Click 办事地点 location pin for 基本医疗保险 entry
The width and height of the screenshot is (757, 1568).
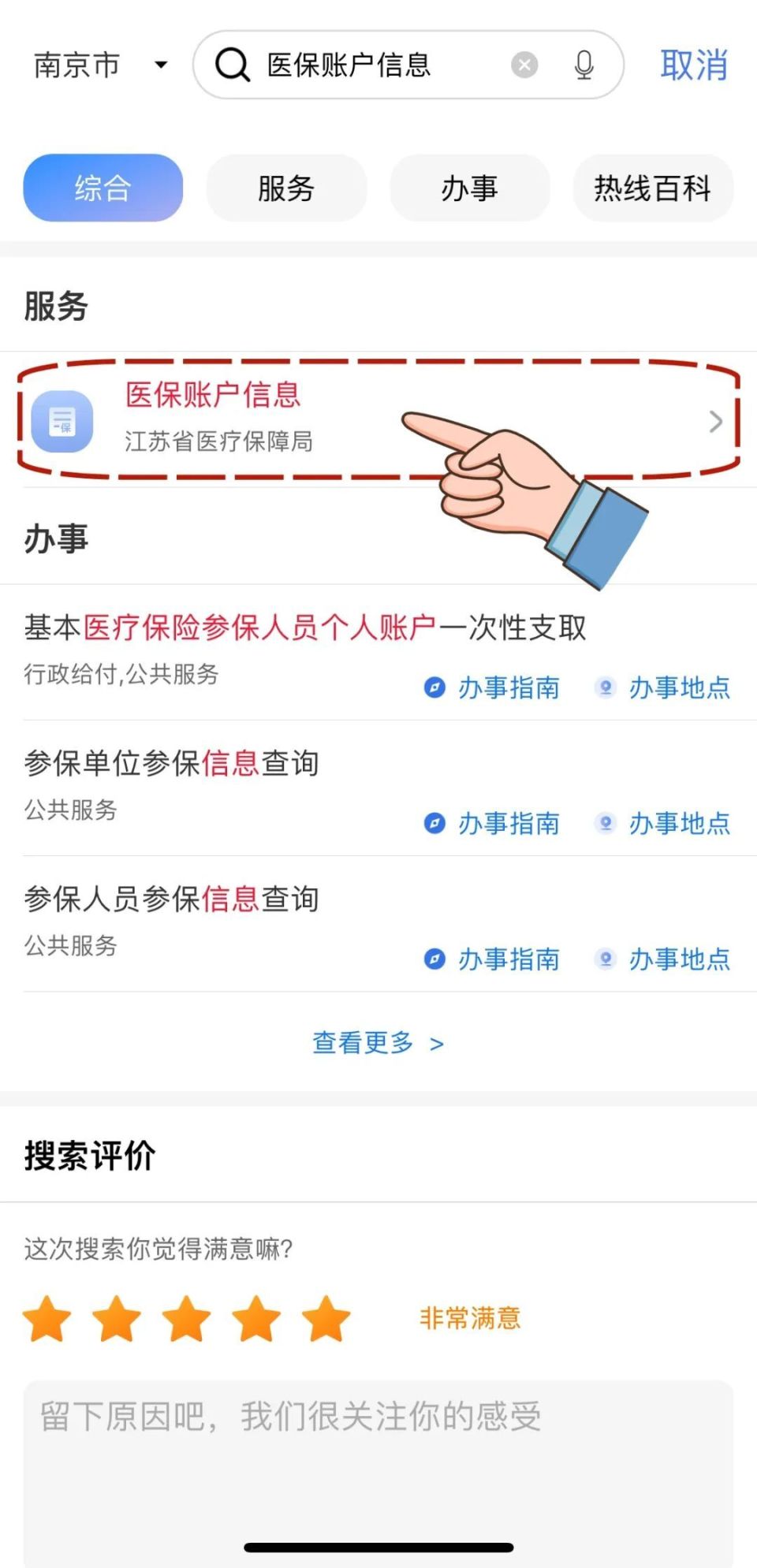pyautogui.click(x=605, y=687)
